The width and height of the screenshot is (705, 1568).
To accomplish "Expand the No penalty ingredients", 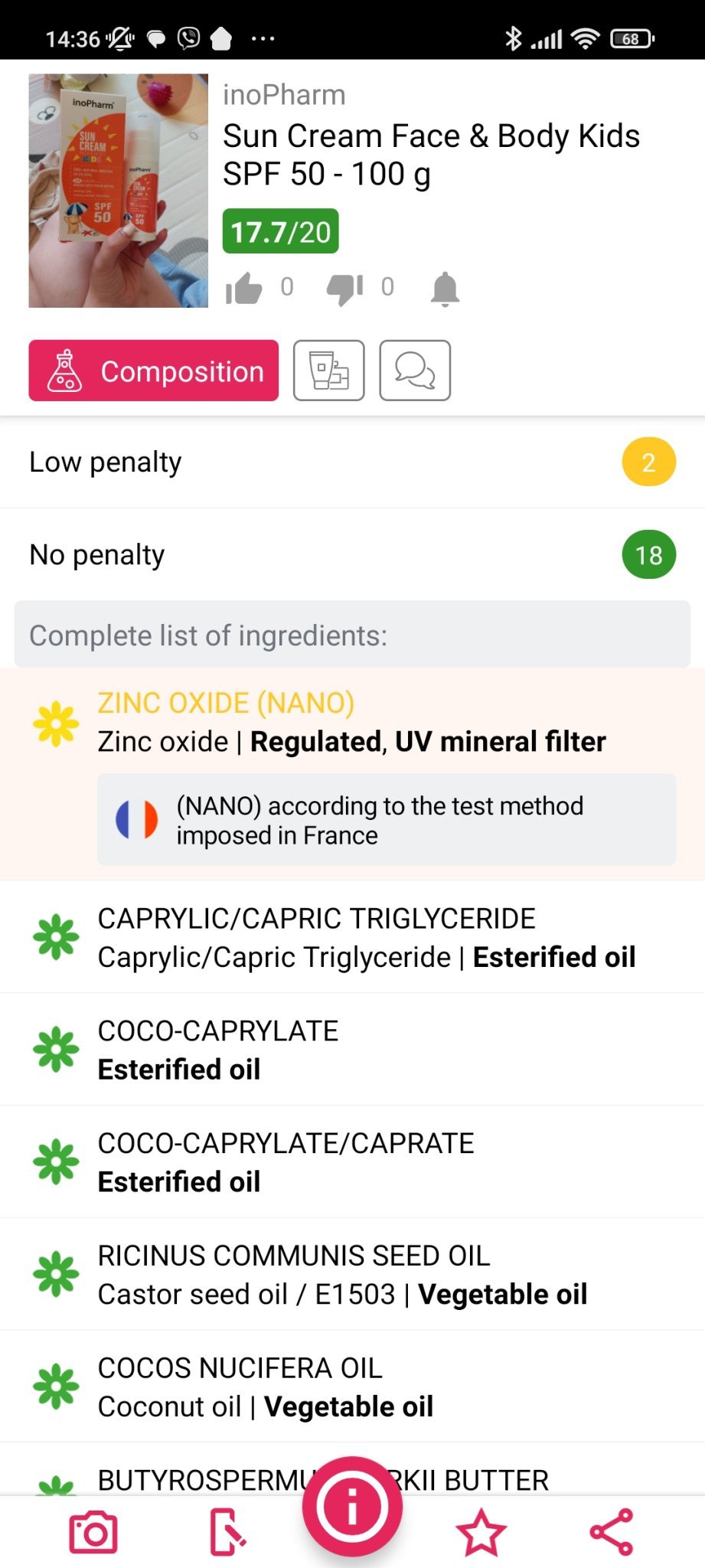I will coord(352,555).
